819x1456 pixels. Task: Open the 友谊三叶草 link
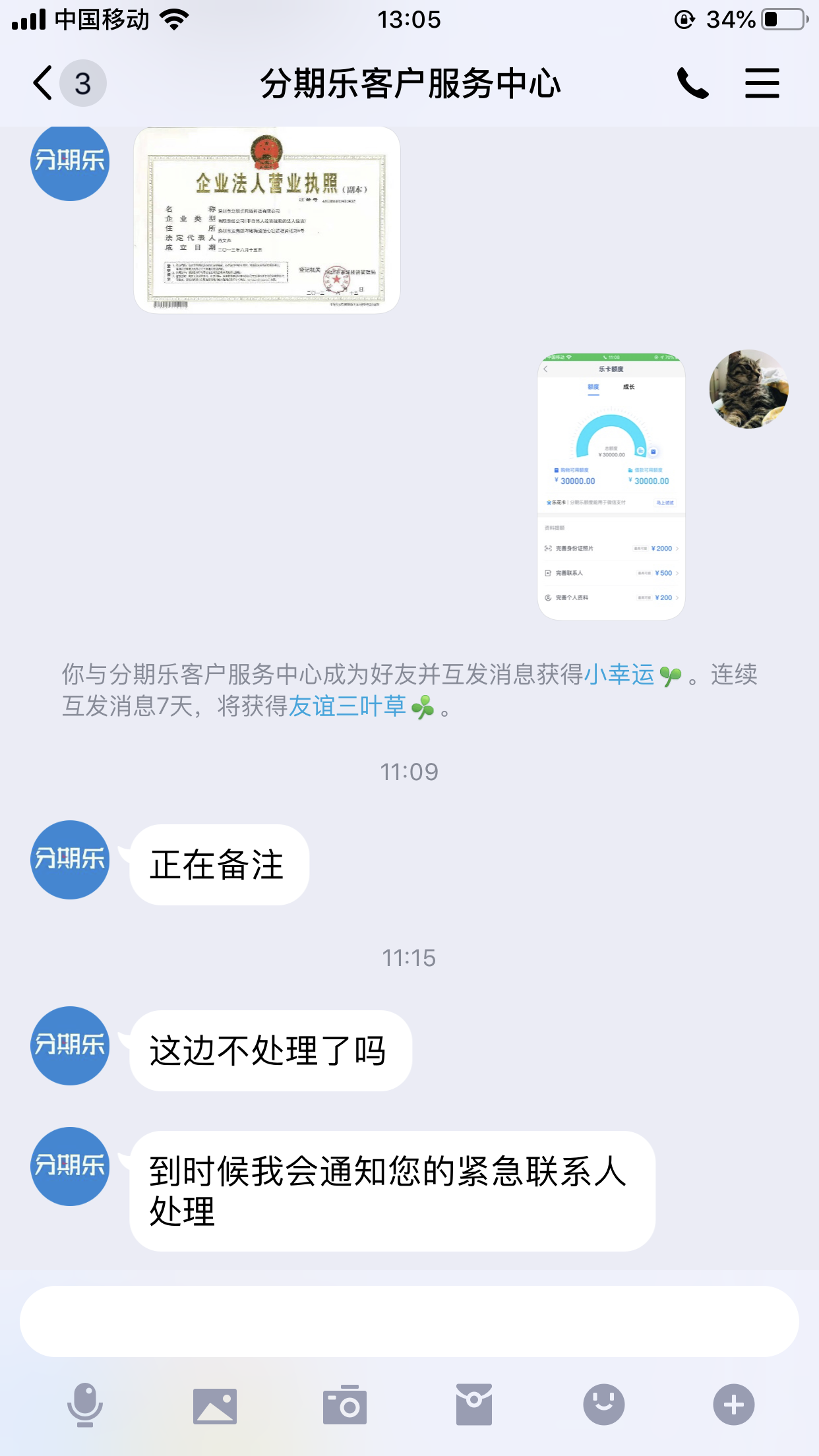(348, 707)
